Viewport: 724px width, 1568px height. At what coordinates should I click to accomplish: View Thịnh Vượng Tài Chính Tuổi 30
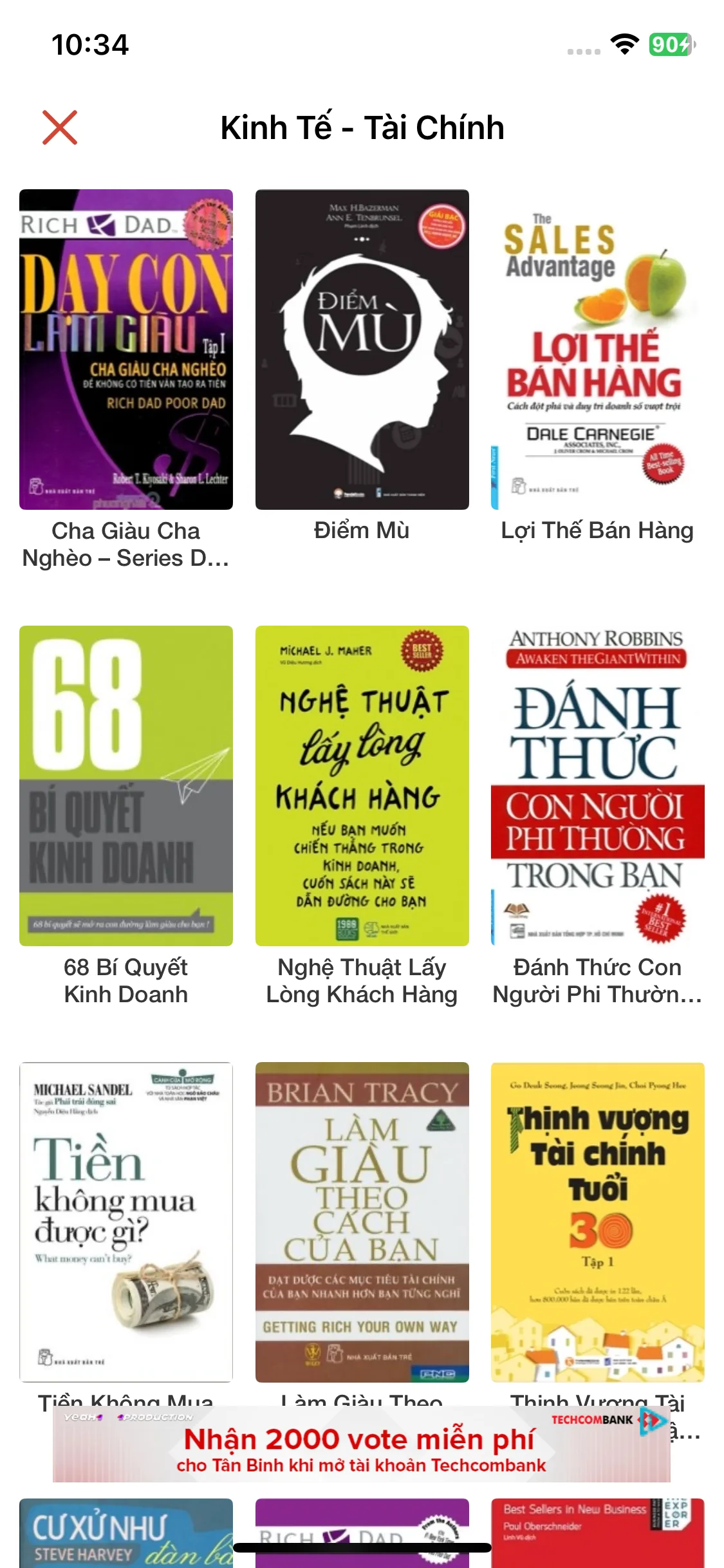(x=597, y=1222)
